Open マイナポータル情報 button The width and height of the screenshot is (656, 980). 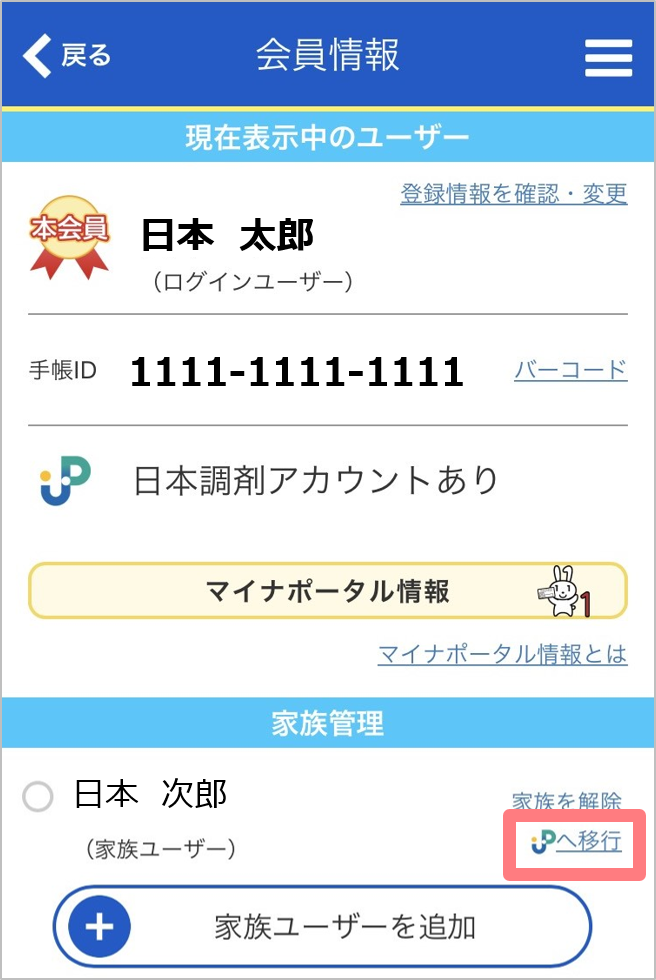tap(328, 591)
